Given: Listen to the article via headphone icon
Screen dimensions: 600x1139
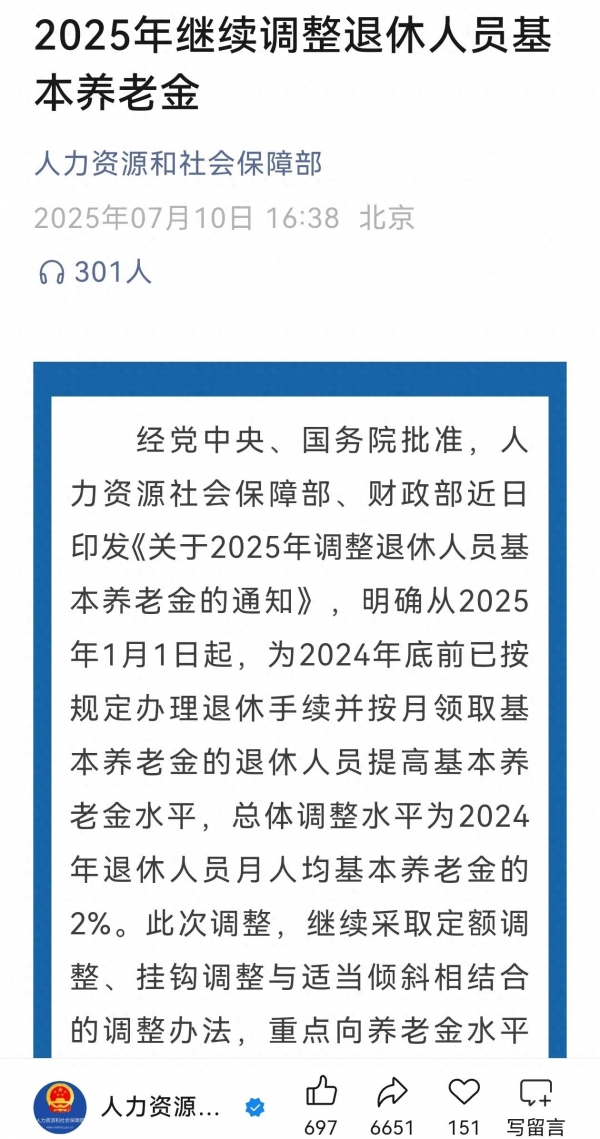Looking at the screenshot, I should [x=51, y=271].
